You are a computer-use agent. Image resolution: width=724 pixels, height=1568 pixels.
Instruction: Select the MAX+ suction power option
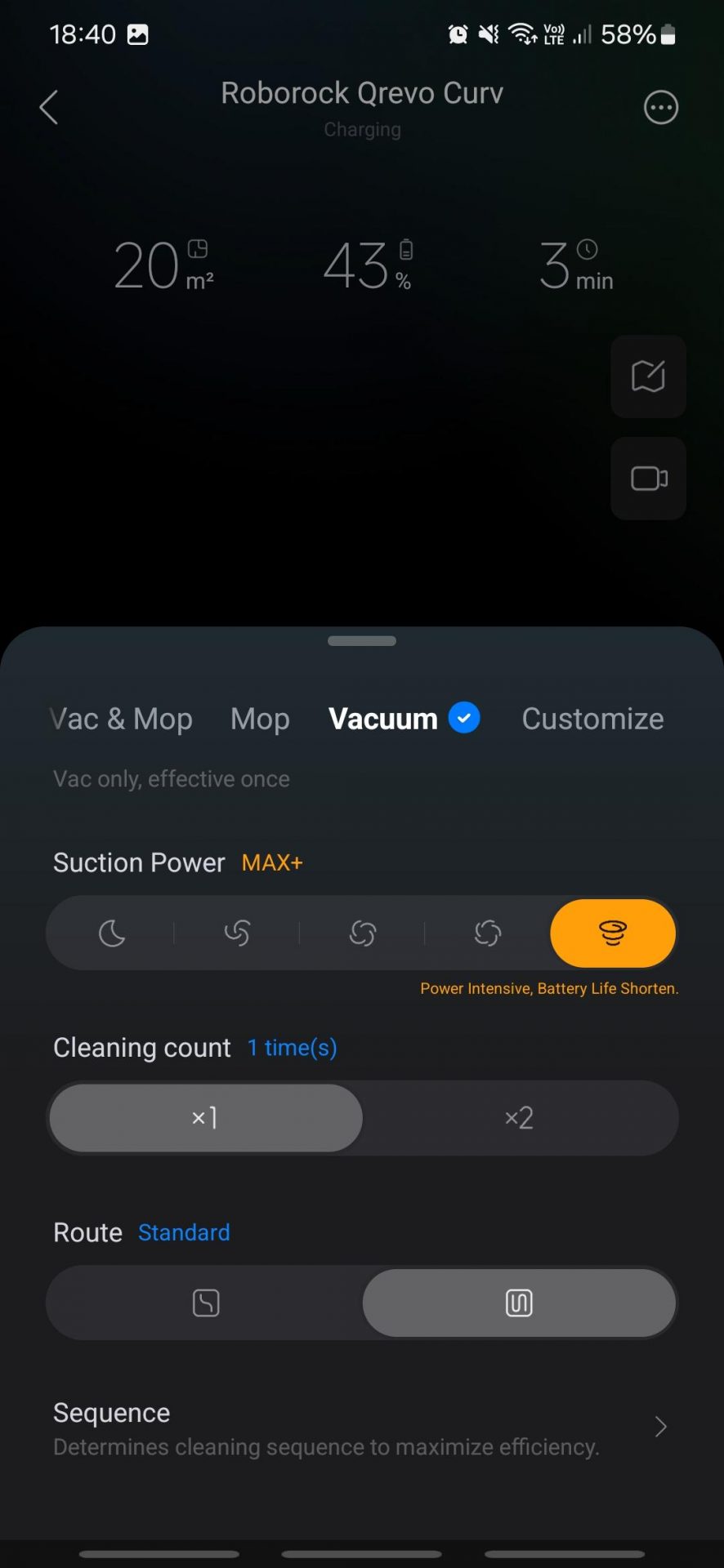coord(613,933)
